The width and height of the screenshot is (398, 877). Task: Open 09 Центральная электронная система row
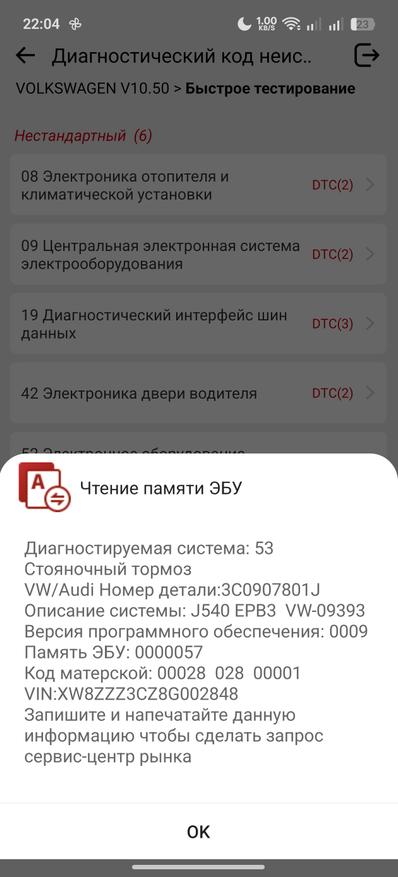[x=198, y=254]
